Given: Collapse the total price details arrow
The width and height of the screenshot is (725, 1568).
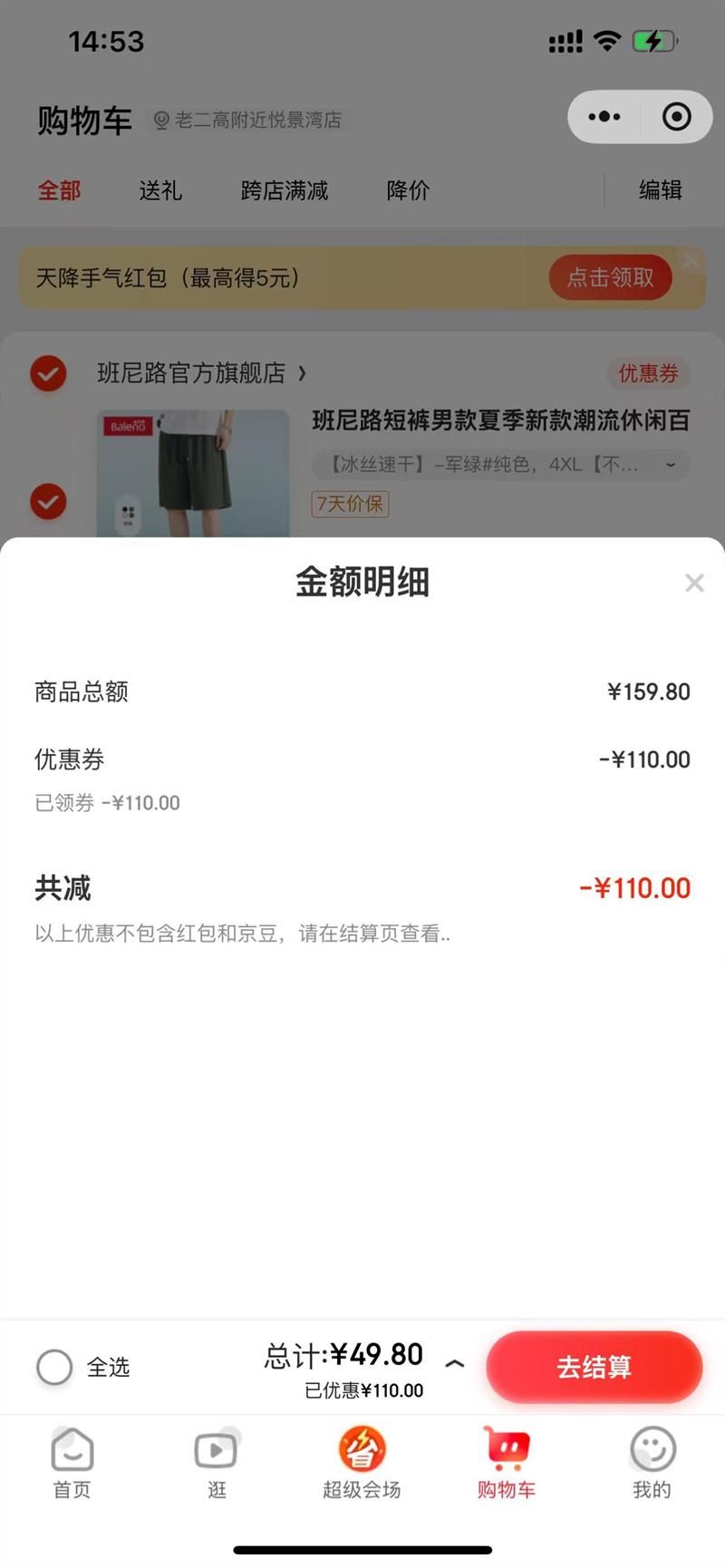Looking at the screenshot, I should coord(455,1363).
